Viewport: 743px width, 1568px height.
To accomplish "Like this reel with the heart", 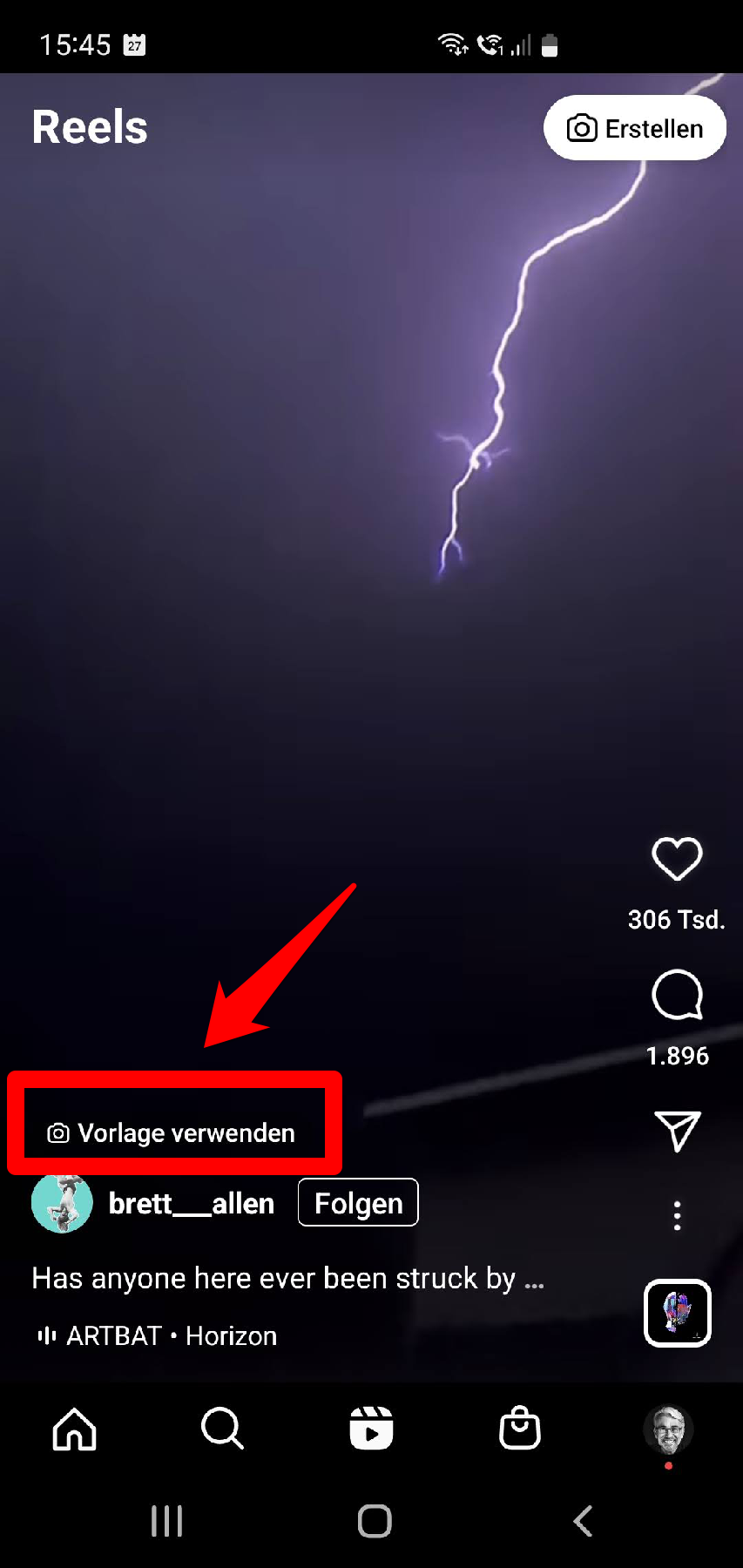I will (x=677, y=859).
